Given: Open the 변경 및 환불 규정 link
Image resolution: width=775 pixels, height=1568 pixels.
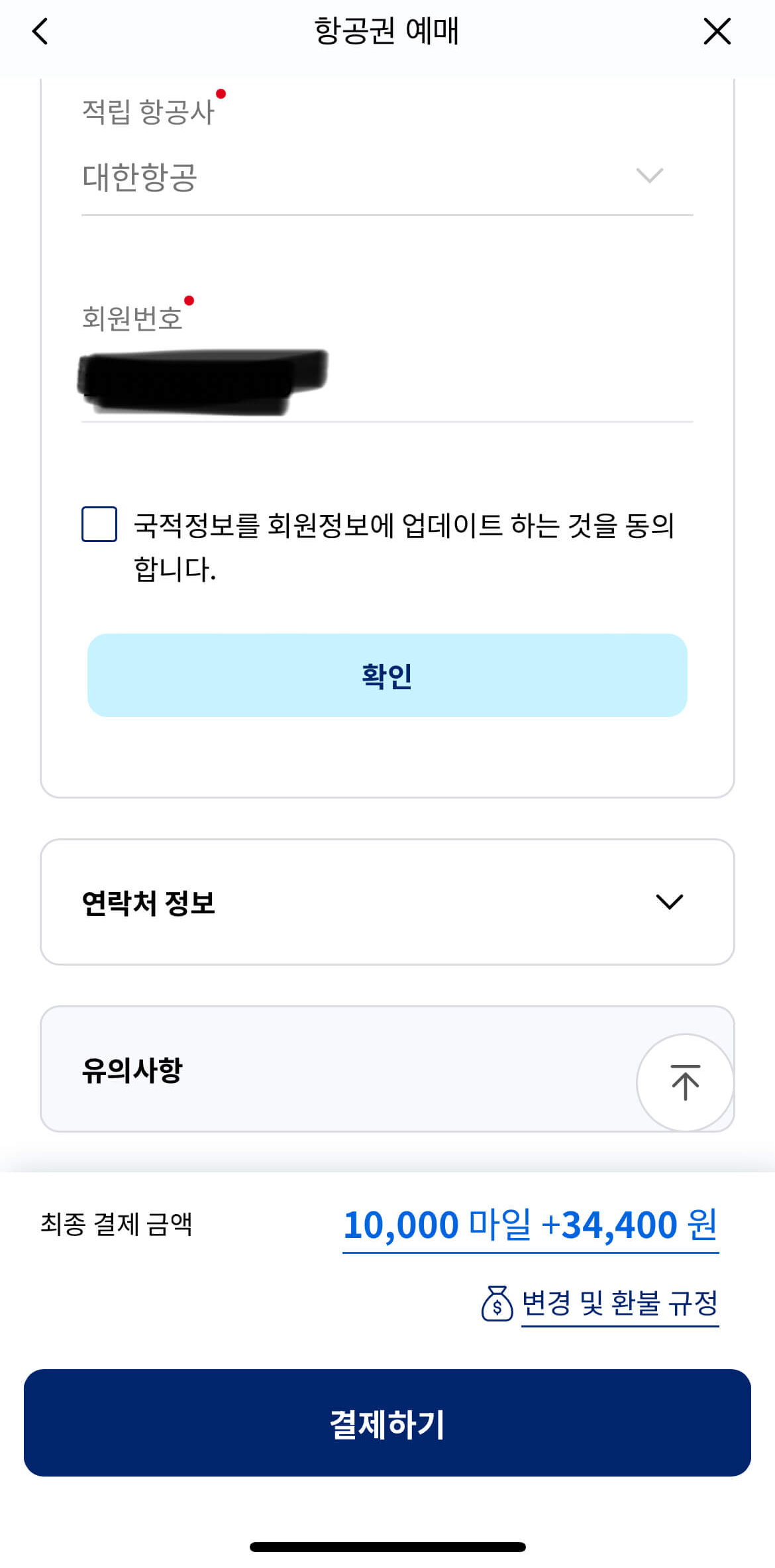Looking at the screenshot, I should [620, 1303].
